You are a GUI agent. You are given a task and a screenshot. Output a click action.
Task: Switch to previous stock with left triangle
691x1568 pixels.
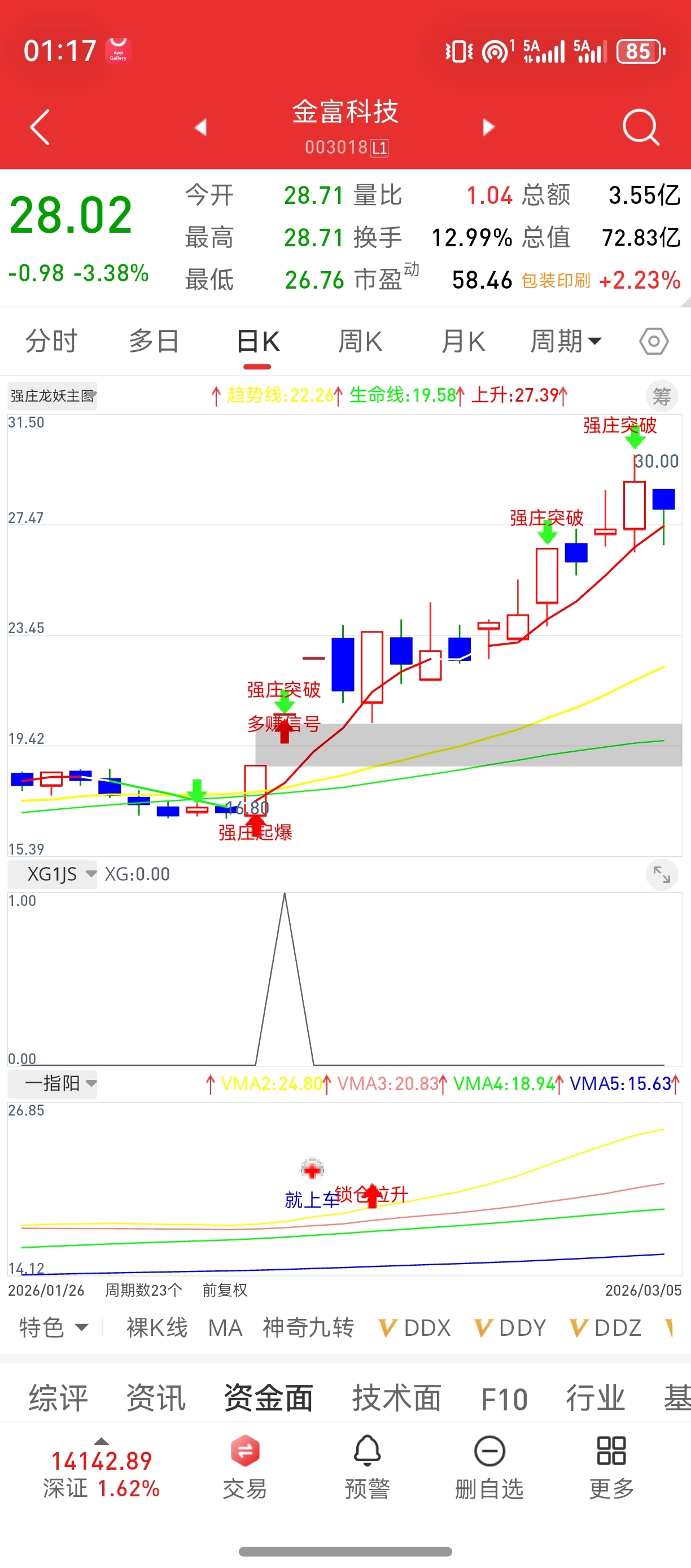pos(201,127)
